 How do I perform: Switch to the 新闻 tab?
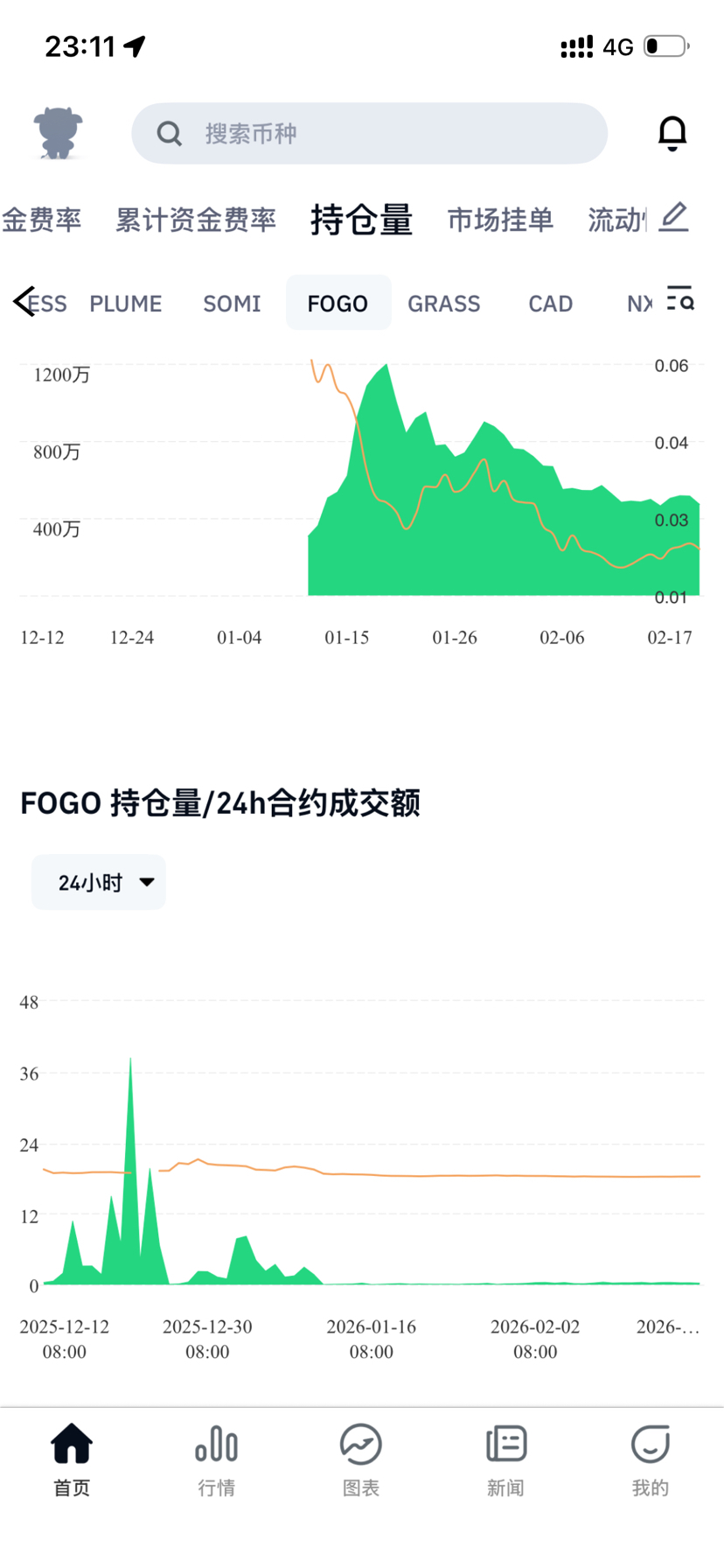click(505, 1460)
